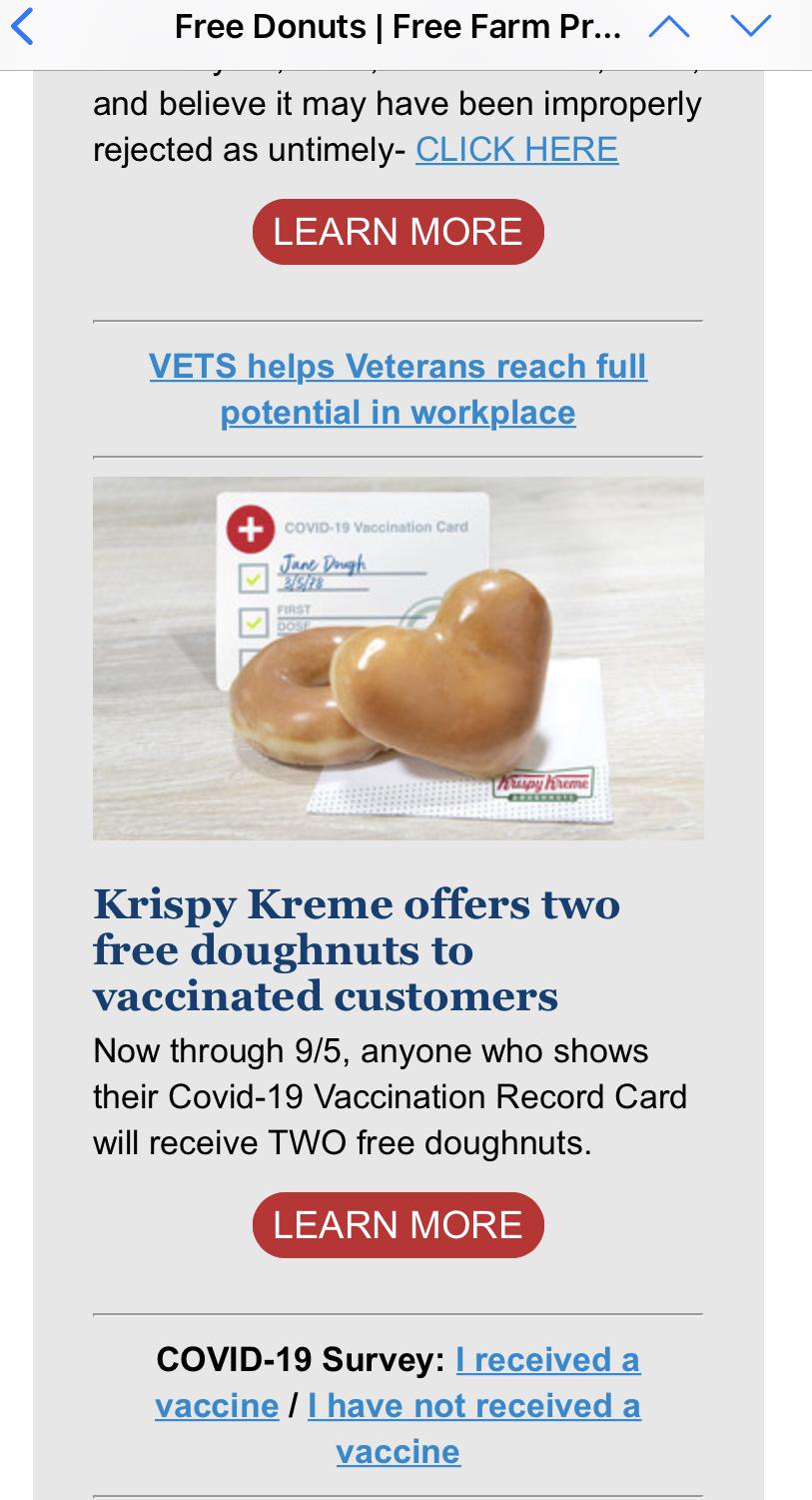Select "I have not received a vaccine" link
Screen dimensions: 812x1500
pos(473,1428)
